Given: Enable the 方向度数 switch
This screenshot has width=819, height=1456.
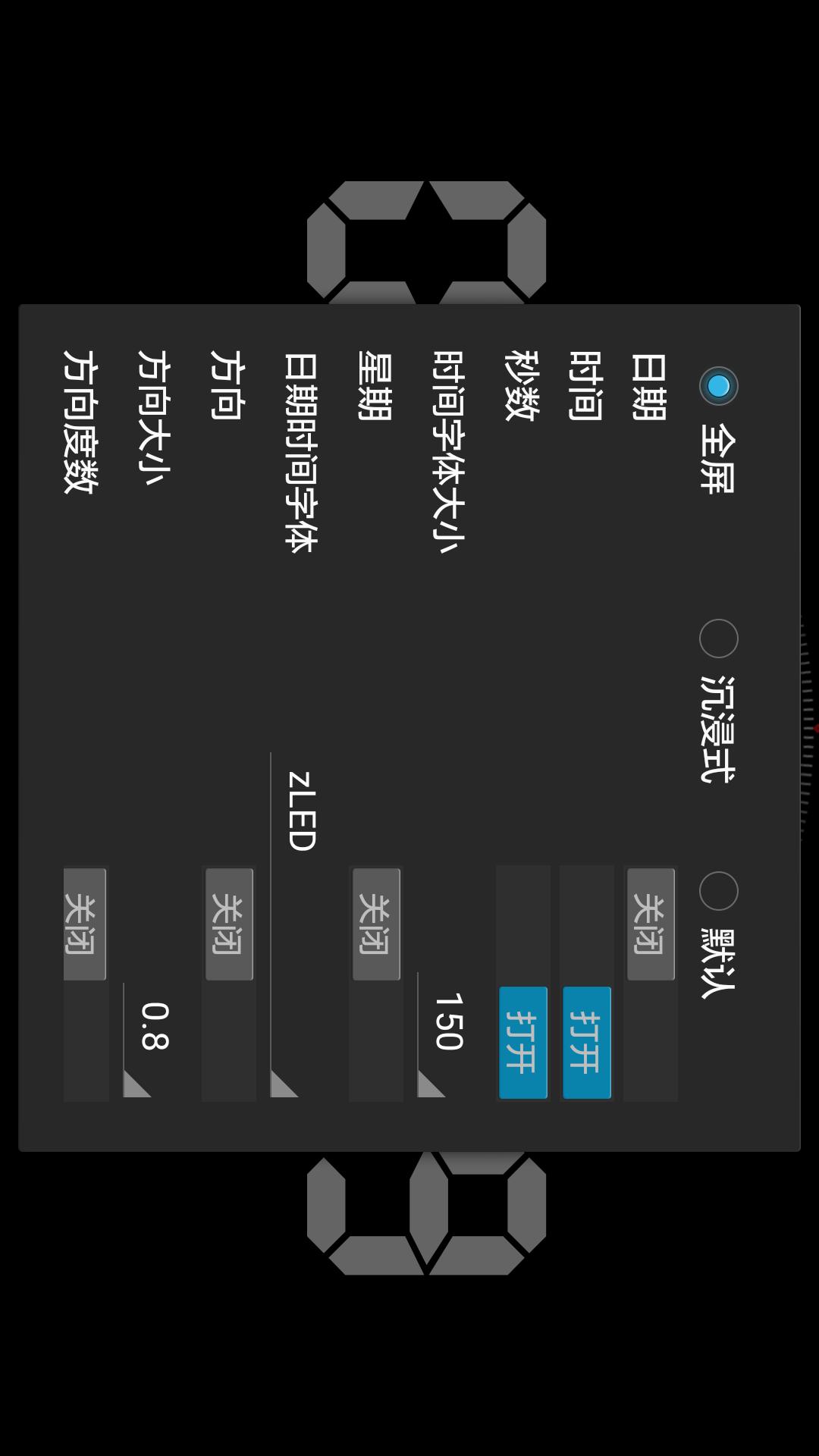Looking at the screenshot, I should (x=86, y=983).
